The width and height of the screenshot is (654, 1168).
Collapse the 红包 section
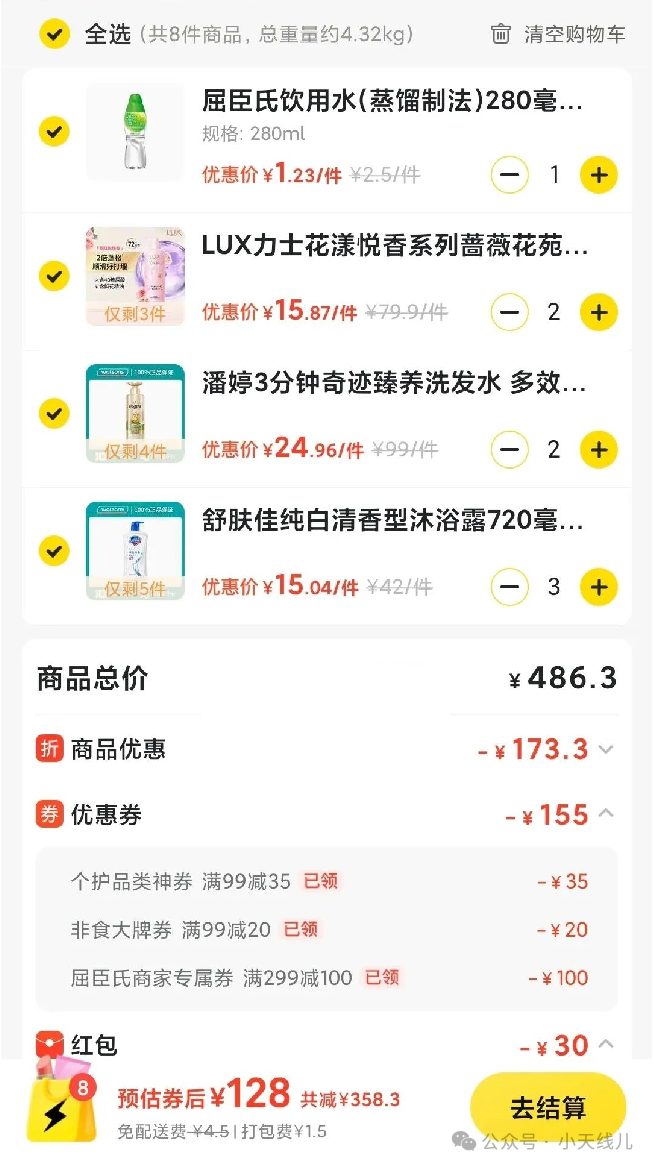[x=605, y=1045]
